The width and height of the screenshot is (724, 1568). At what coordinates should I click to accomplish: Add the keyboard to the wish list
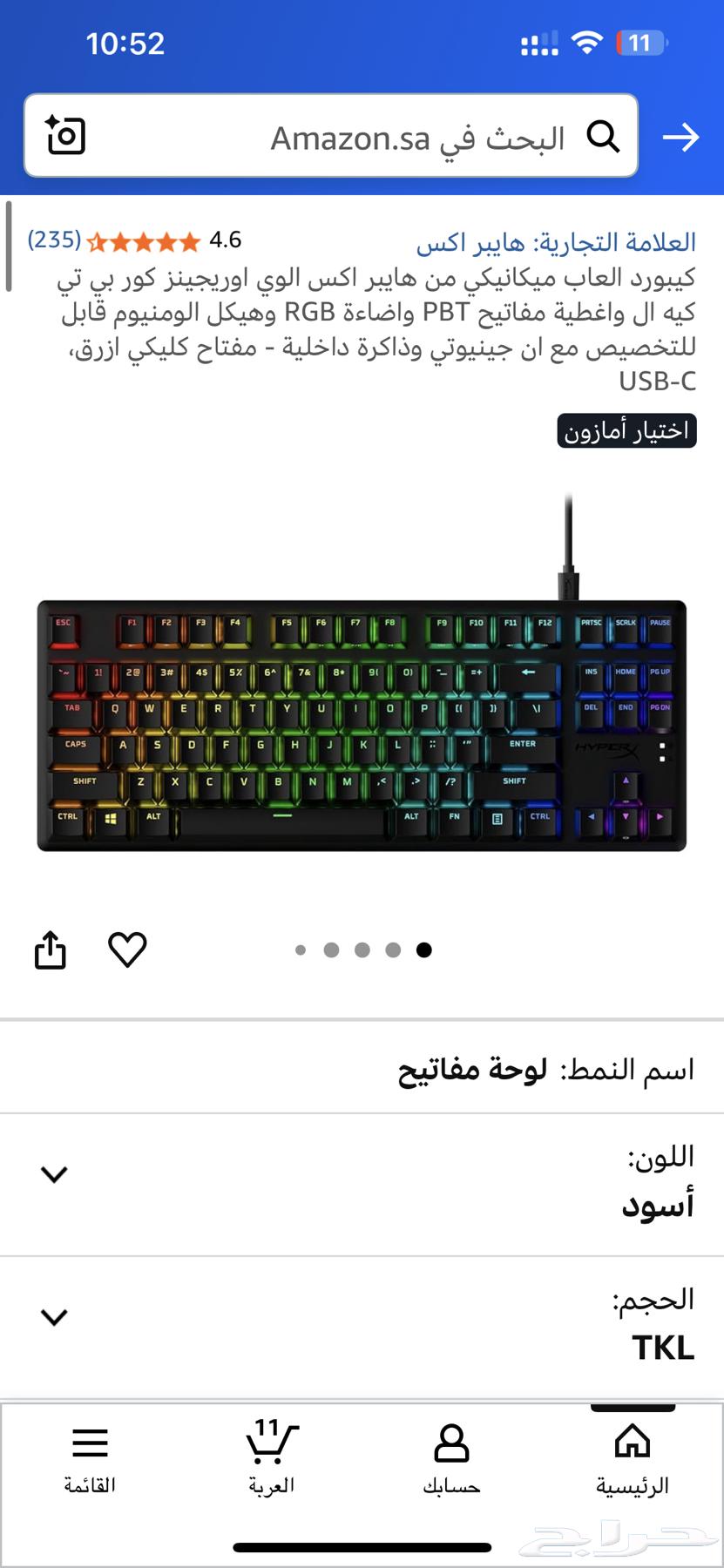pos(127,950)
